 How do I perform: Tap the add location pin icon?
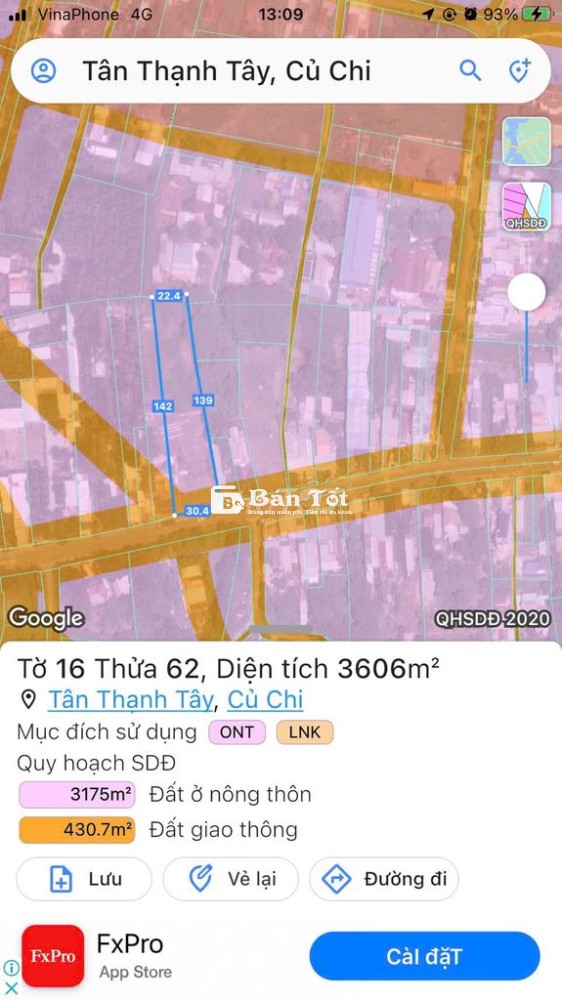520,70
